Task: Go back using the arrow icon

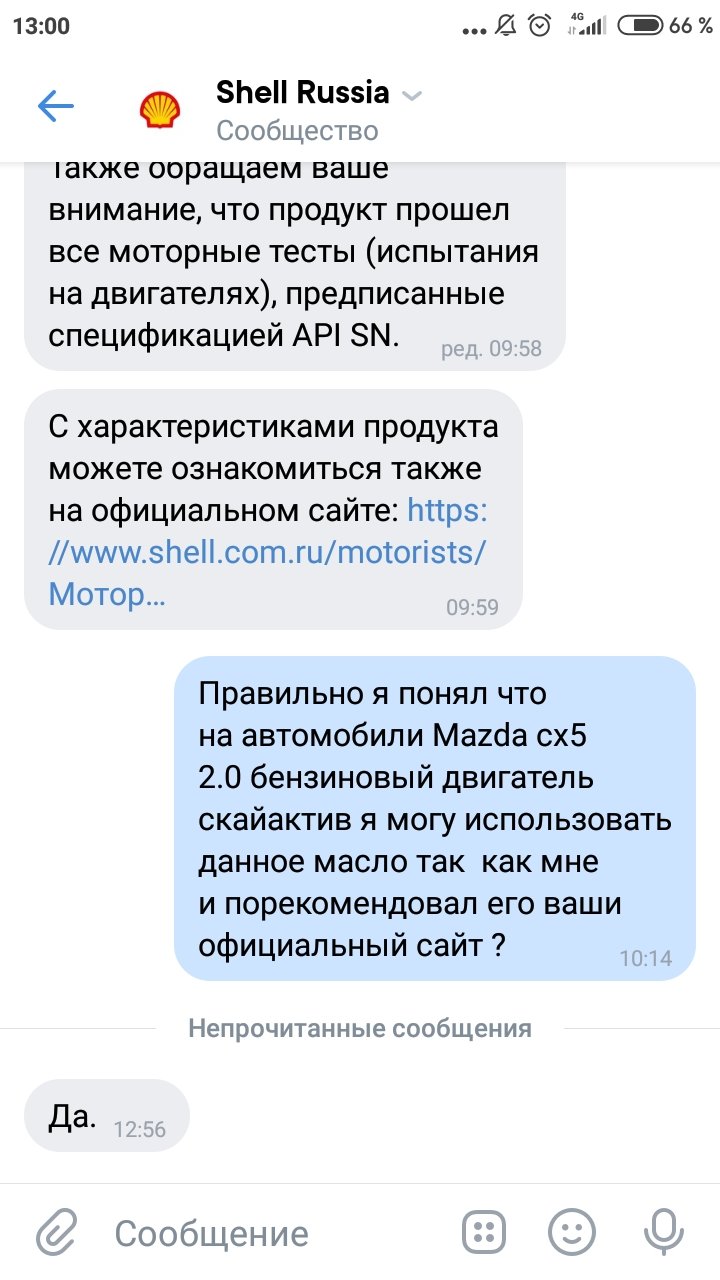Action: [x=56, y=107]
